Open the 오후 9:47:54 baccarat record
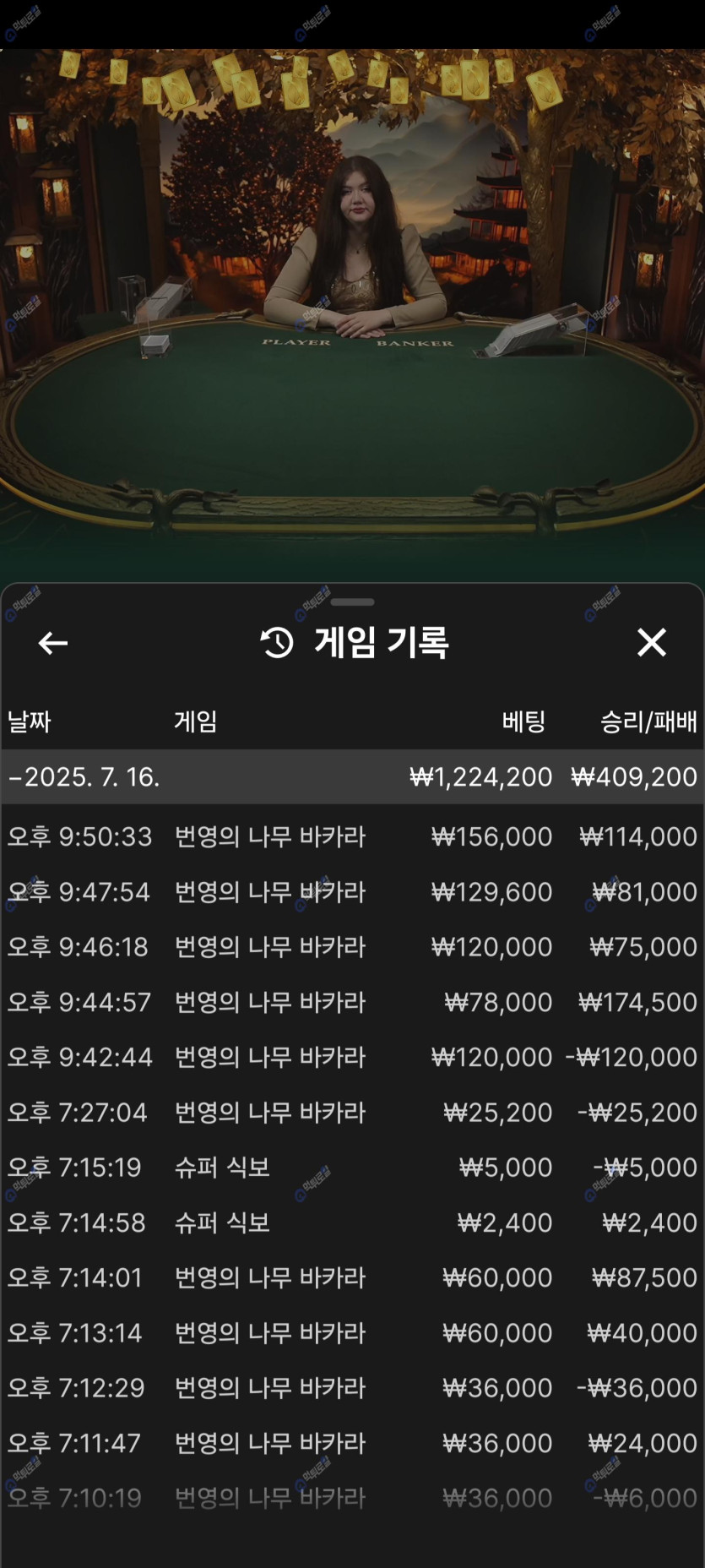 [x=352, y=891]
